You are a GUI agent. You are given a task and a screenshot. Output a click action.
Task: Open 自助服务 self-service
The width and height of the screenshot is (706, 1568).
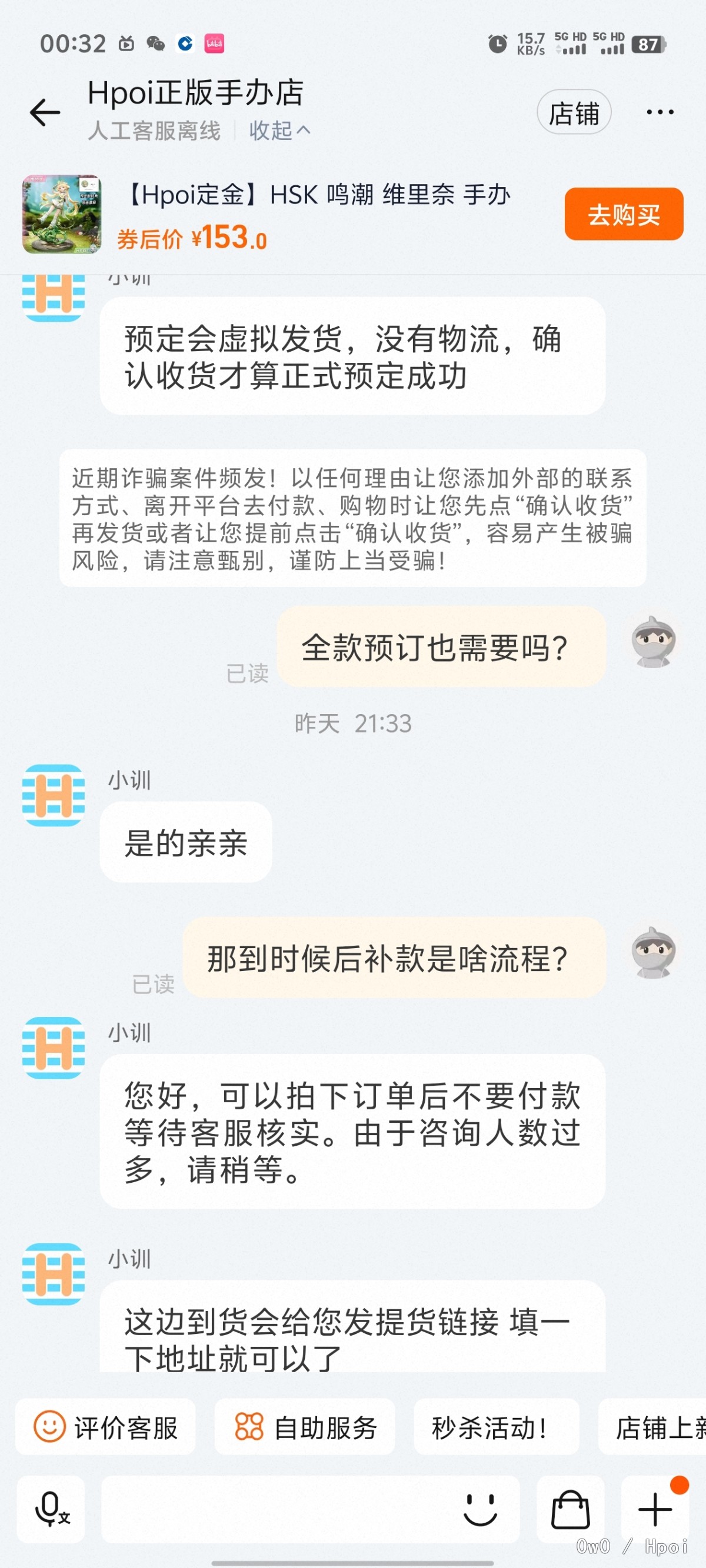(x=305, y=1427)
